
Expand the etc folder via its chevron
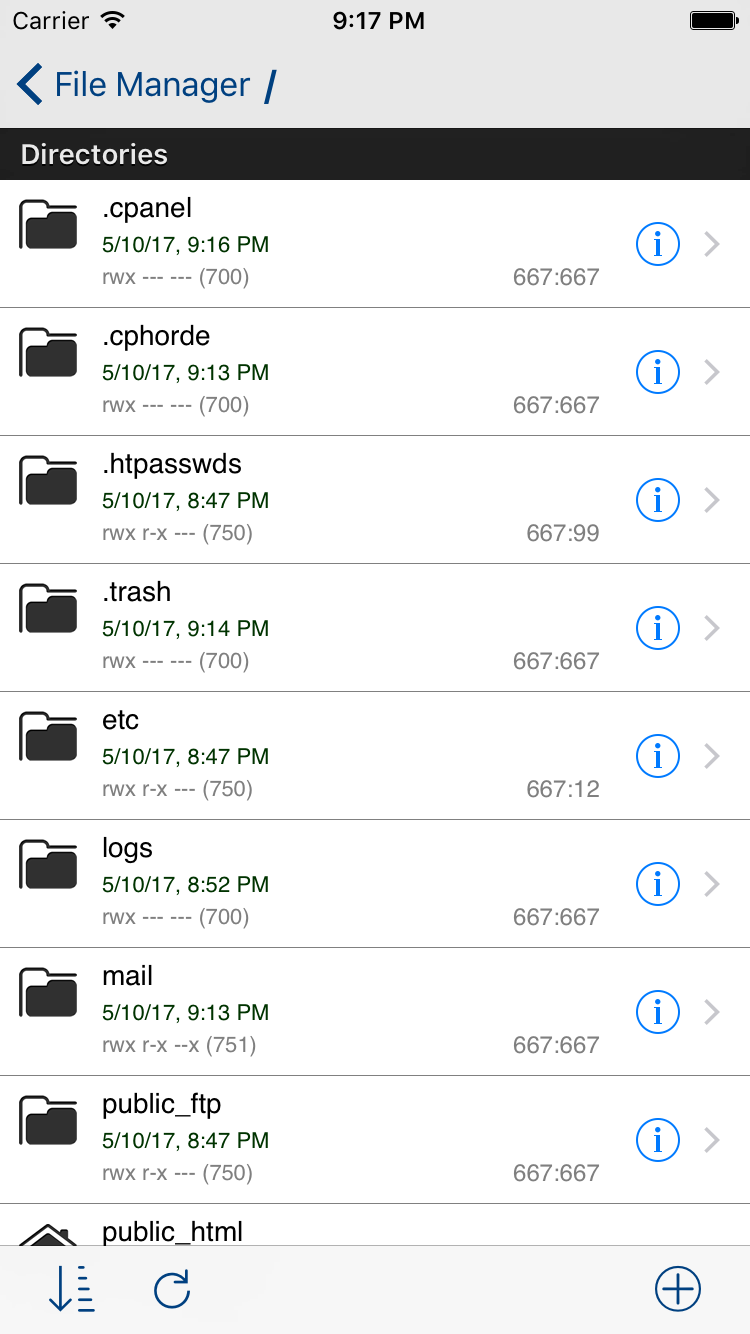coord(712,756)
